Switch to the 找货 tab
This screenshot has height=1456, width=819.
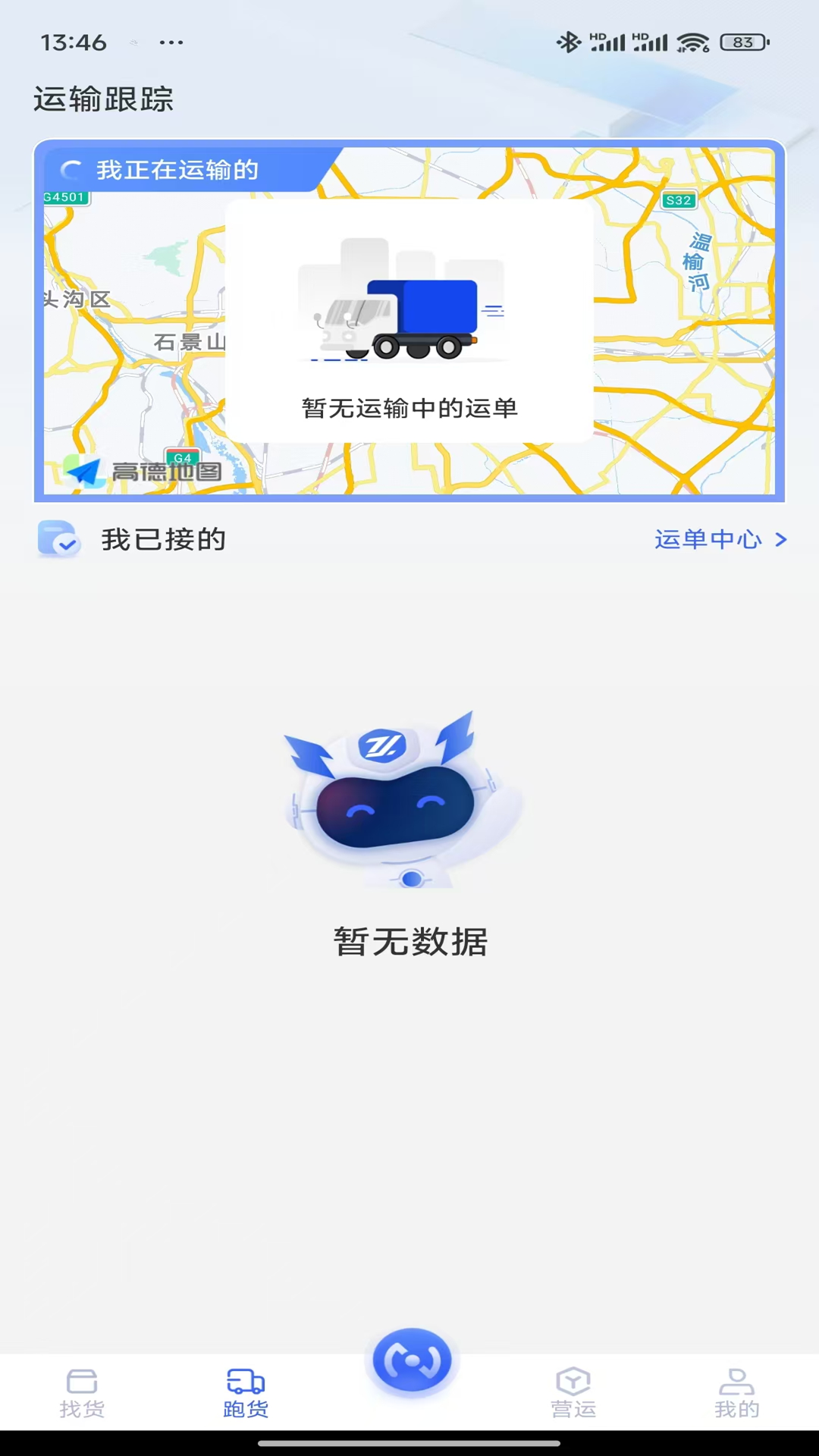82,1392
